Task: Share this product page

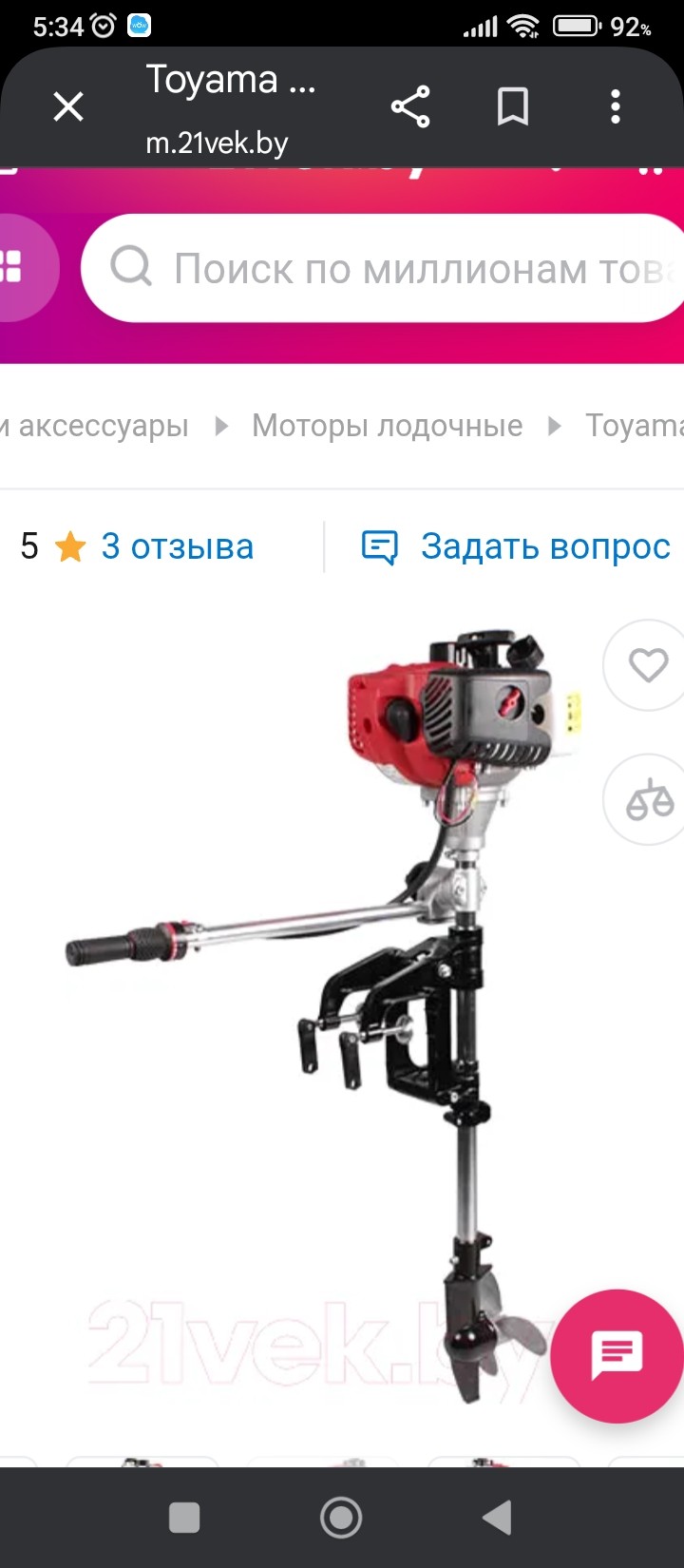Action: tap(410, 106)
